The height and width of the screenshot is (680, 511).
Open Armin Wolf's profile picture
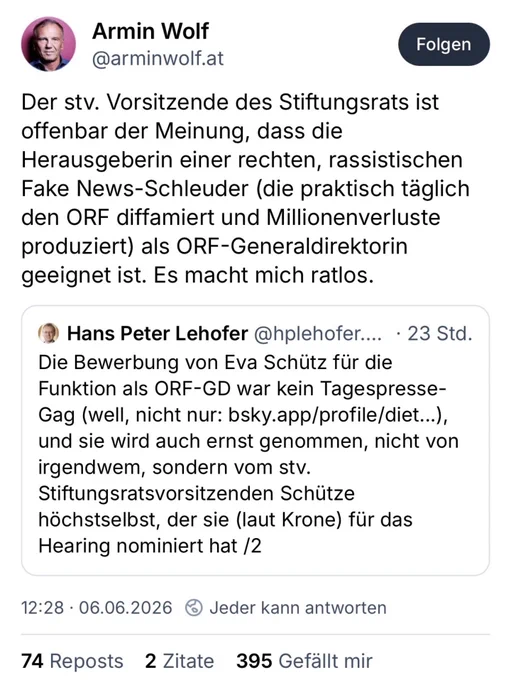pos(48,44)
